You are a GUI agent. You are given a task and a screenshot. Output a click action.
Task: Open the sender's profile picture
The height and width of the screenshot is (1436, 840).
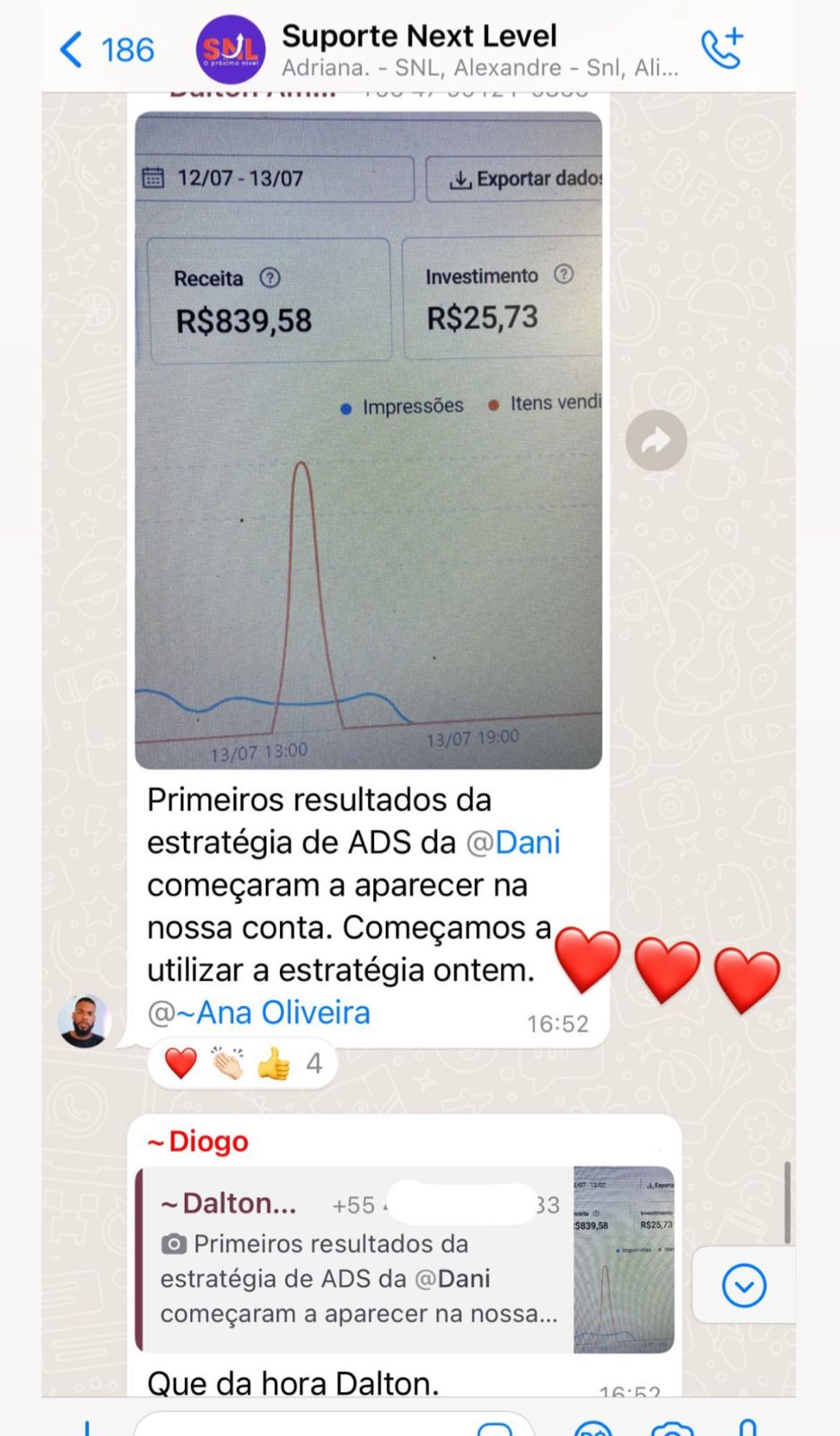[84, 1020]
